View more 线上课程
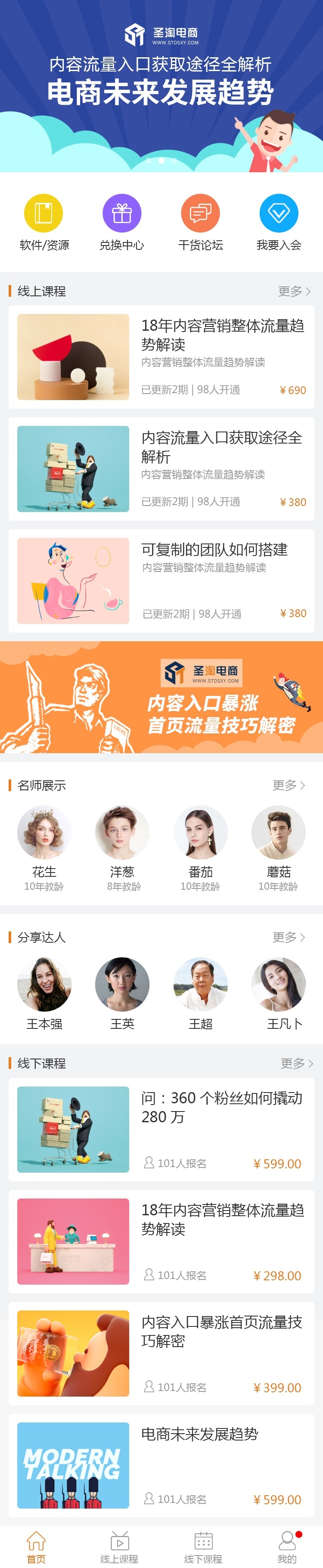The width and height of the screenshot is (323, 1568). pos(295,292)
